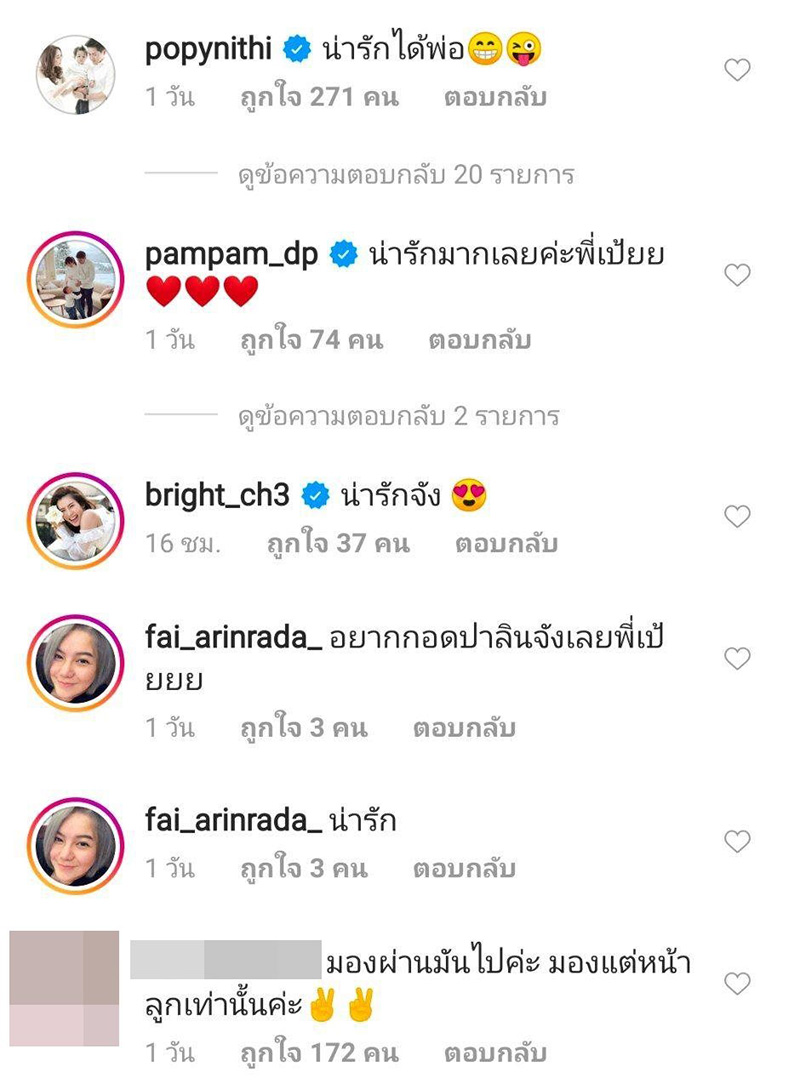Tap ตอบกลับ to reply to pampam_dp

(x=482, y=340)
